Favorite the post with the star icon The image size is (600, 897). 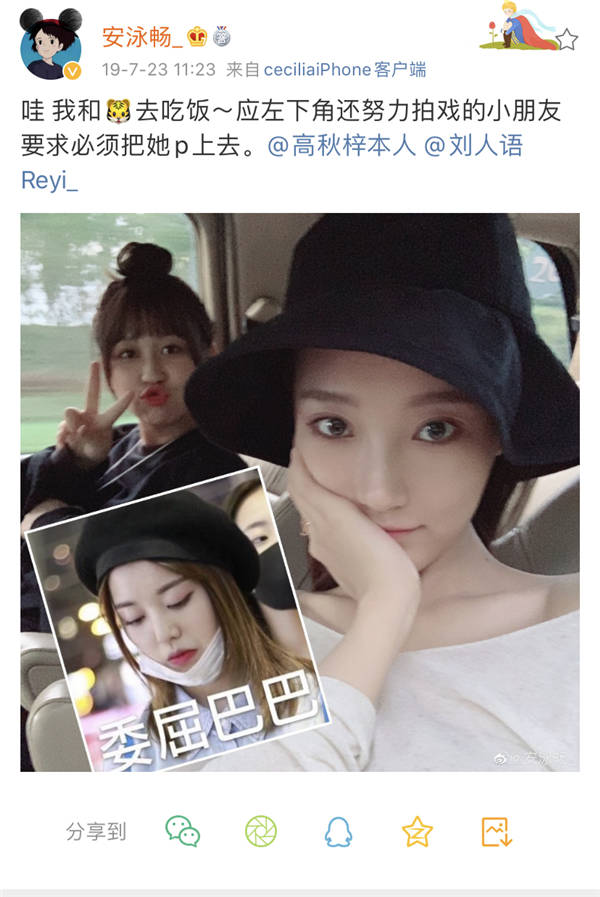(x=566, y=40)
